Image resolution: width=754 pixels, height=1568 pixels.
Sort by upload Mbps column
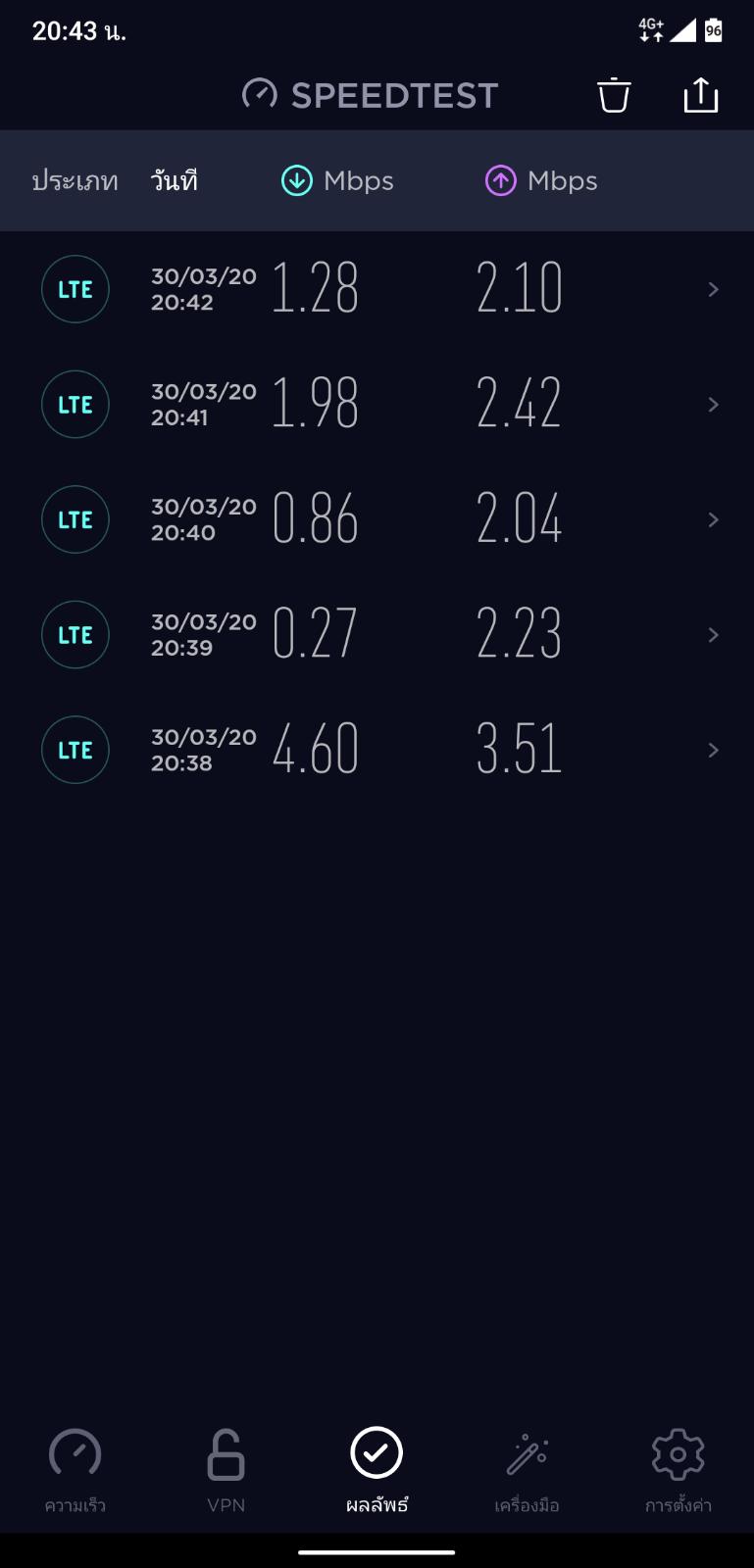[541, 181]
